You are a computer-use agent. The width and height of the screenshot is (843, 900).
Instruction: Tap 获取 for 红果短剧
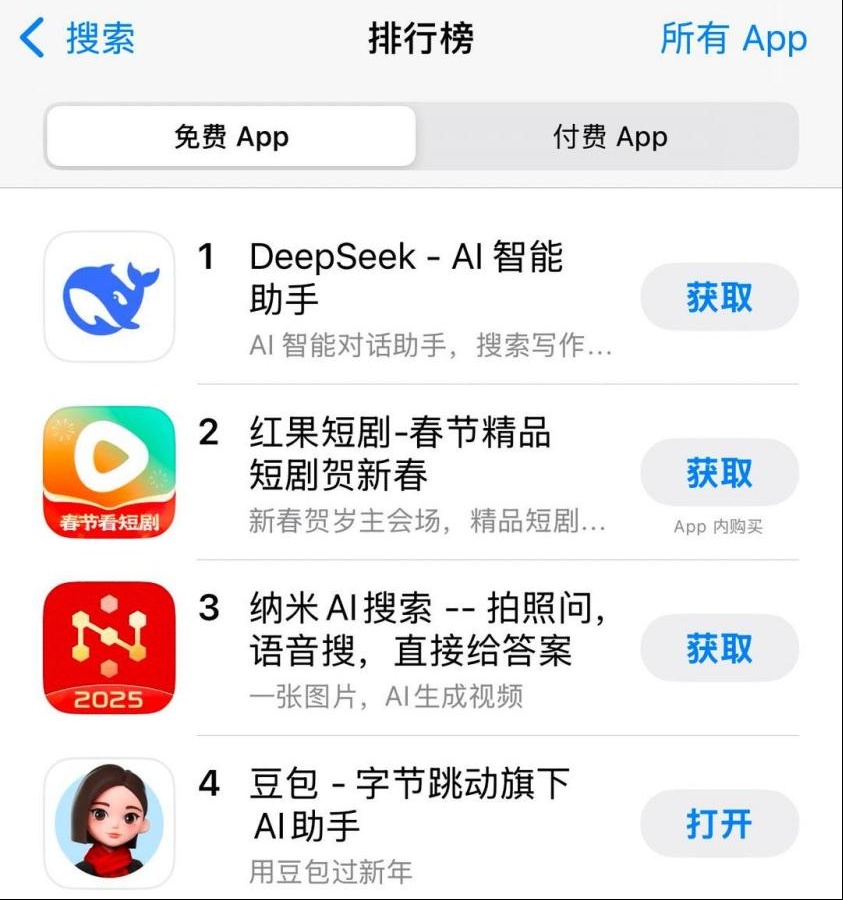click(719, 473)
